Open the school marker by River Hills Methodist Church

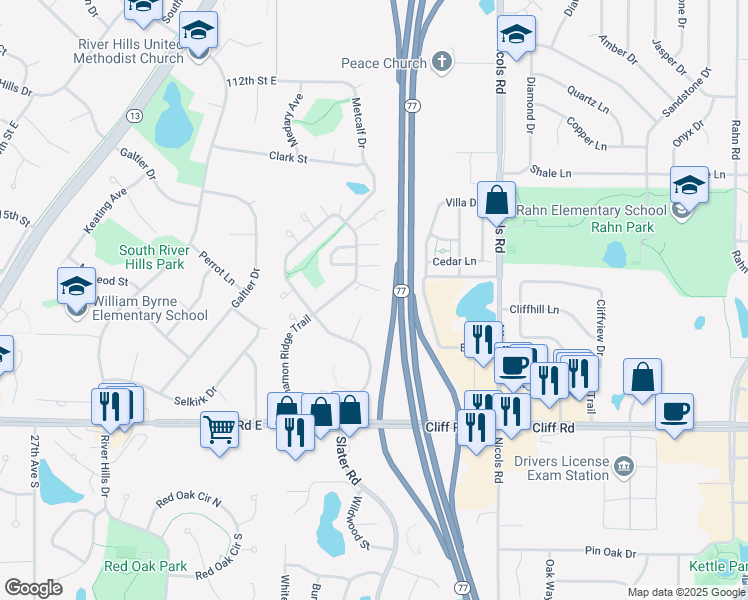coord(199,33)
